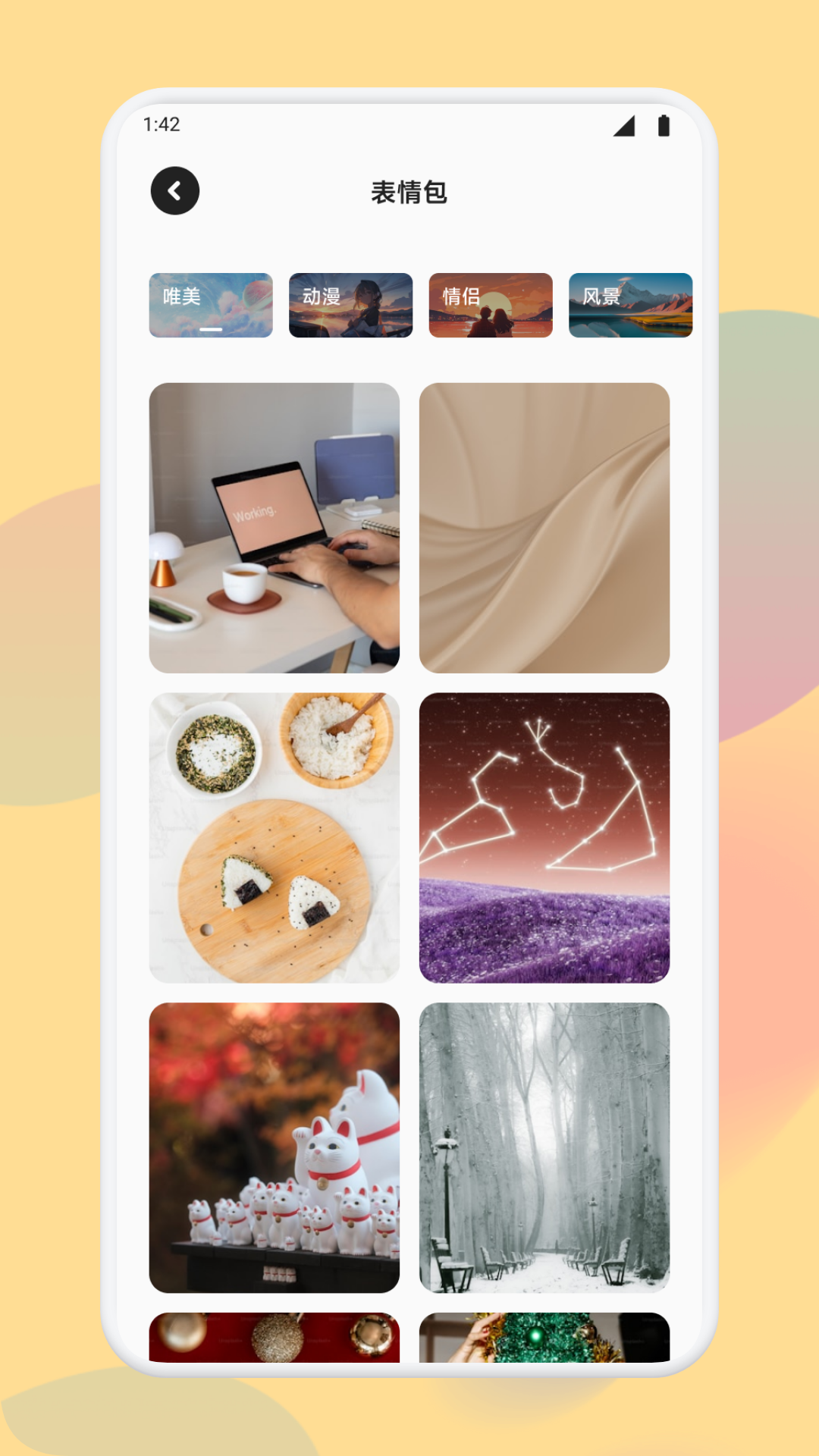The width and height of the screenshot is (819, 1456).
Task: View the lucky cat figurines image
Action: click(x=275, y=1148)
